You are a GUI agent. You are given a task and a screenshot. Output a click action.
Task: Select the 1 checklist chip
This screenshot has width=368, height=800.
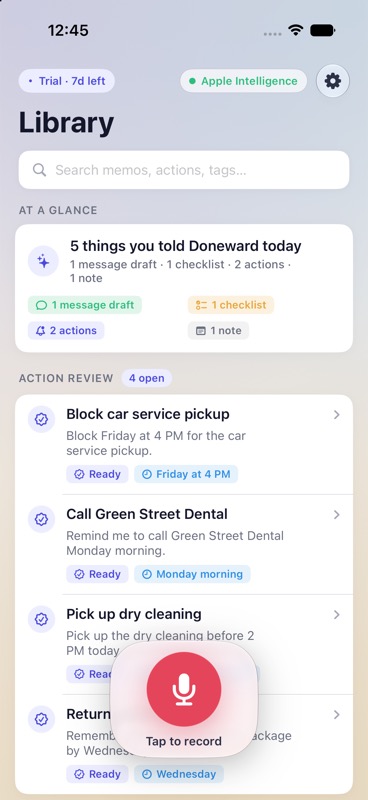click(231, 305)
